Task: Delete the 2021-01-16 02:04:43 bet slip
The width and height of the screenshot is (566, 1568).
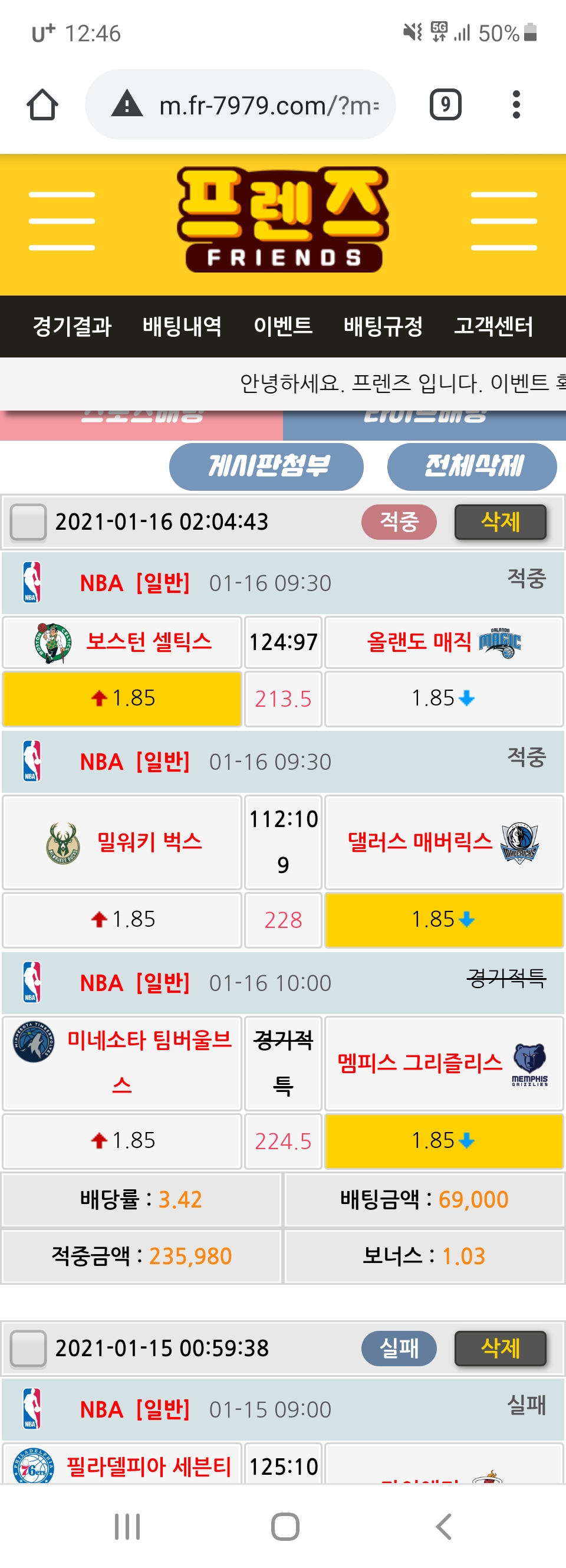Action: [x=499, y=521]
